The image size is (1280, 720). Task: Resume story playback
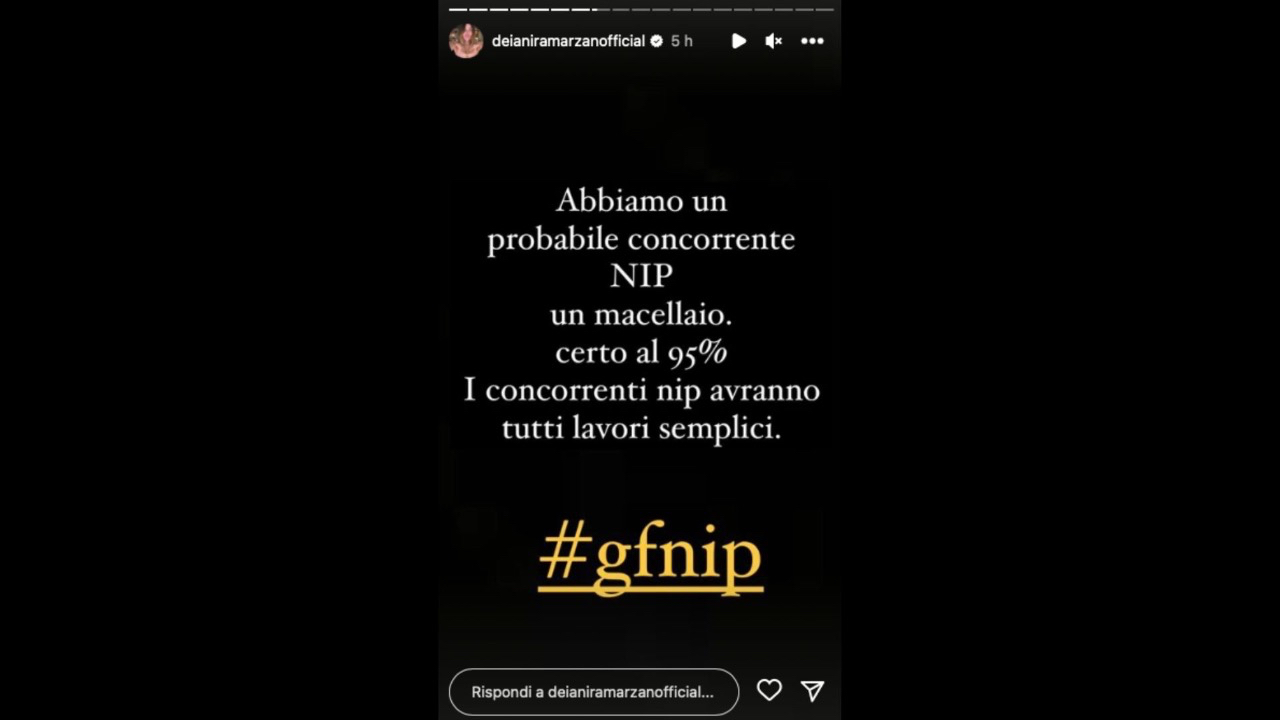click(738, 41)
